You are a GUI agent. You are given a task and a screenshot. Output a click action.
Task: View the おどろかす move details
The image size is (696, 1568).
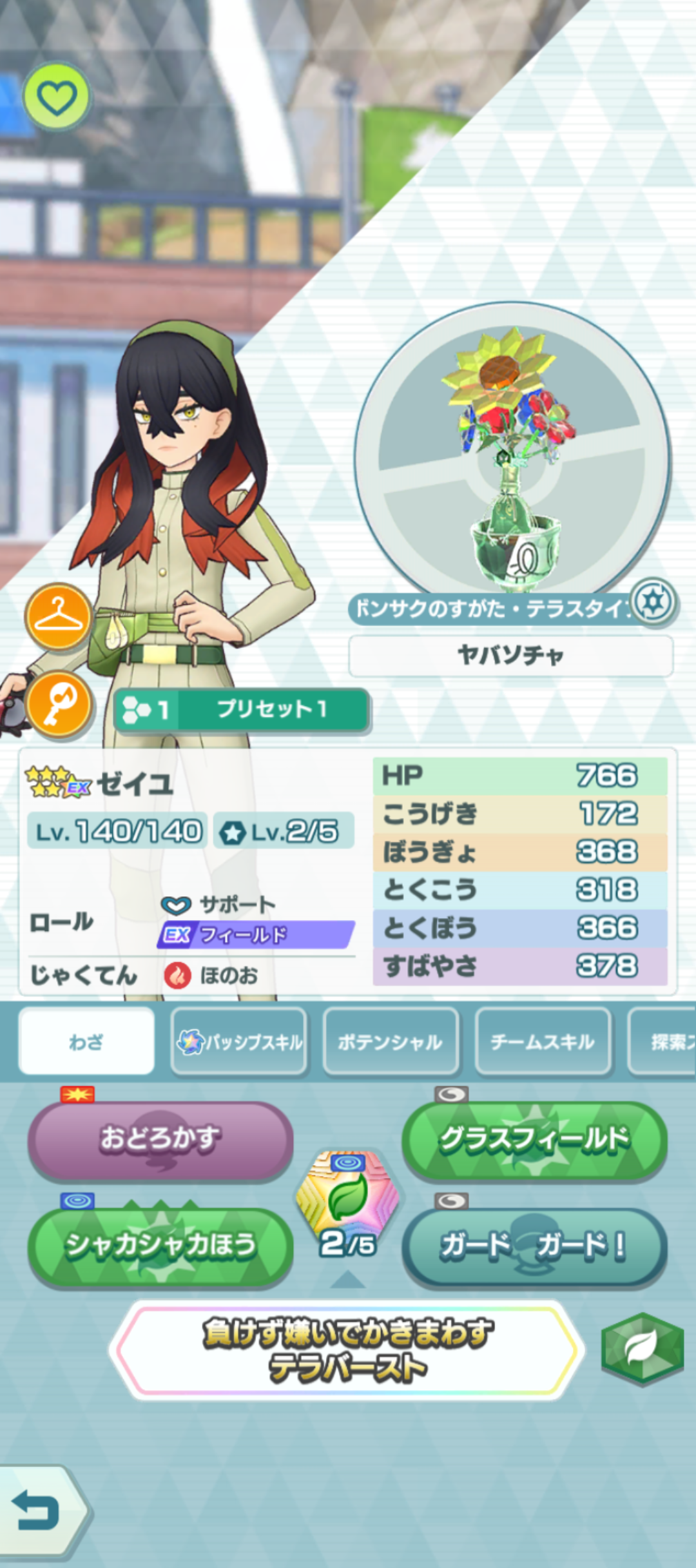pyautogui.click(x=160, y=1141)
